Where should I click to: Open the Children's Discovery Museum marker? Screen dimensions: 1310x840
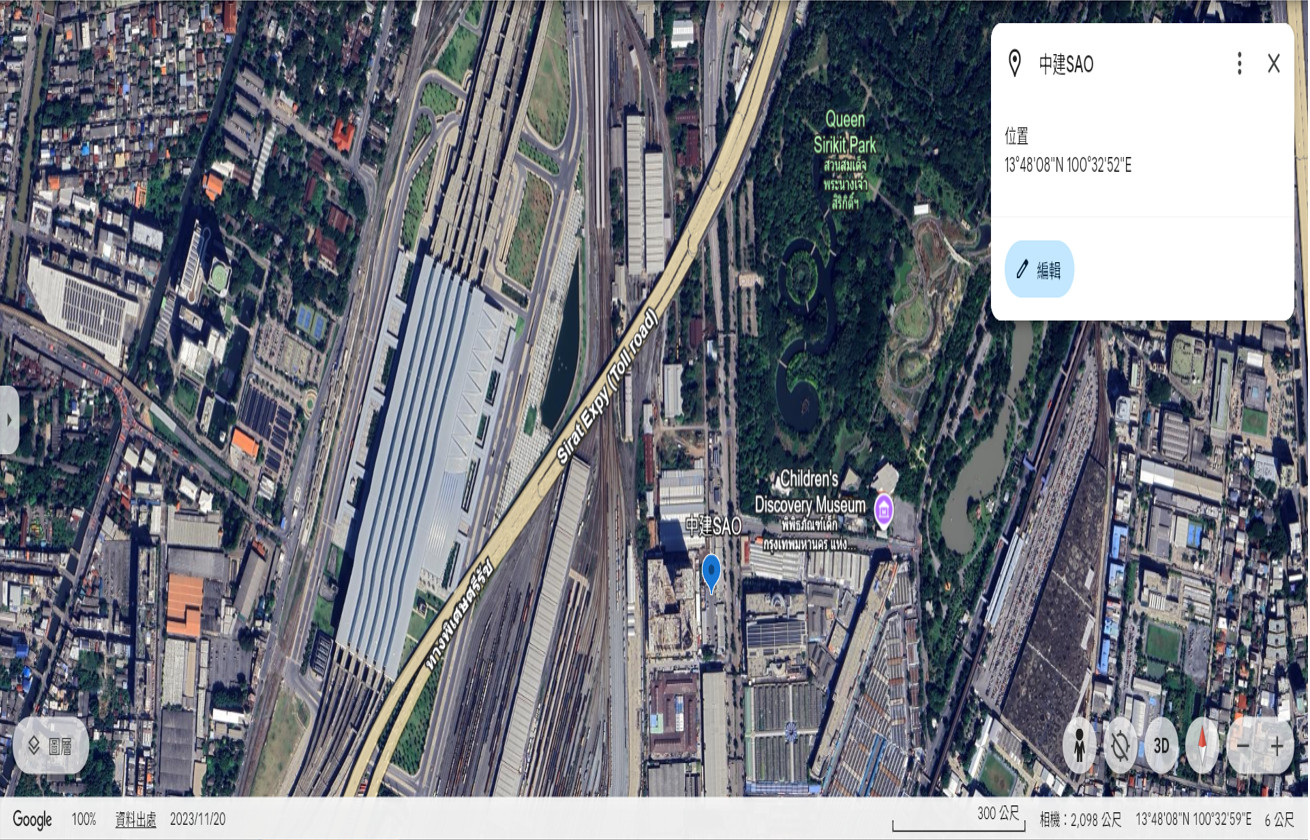point(884,509)
